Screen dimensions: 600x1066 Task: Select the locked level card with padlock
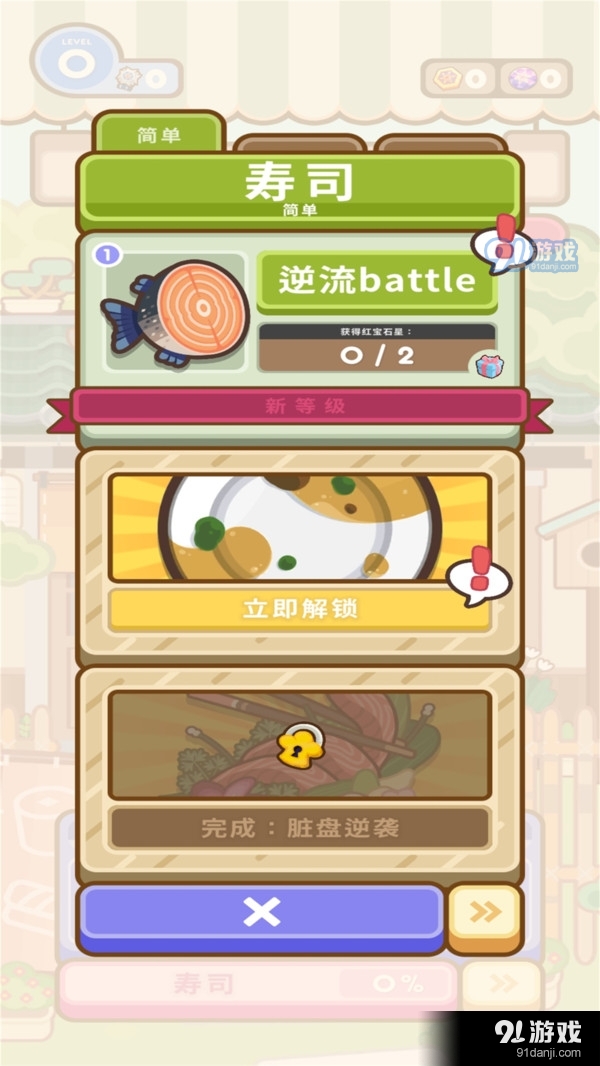pos(299,743)
